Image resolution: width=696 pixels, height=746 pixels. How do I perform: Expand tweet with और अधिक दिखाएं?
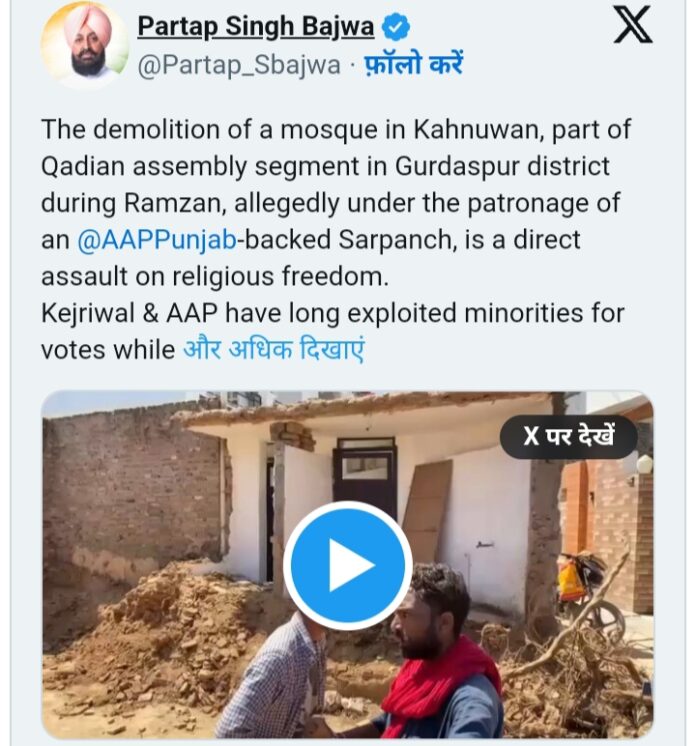(273, 350)
